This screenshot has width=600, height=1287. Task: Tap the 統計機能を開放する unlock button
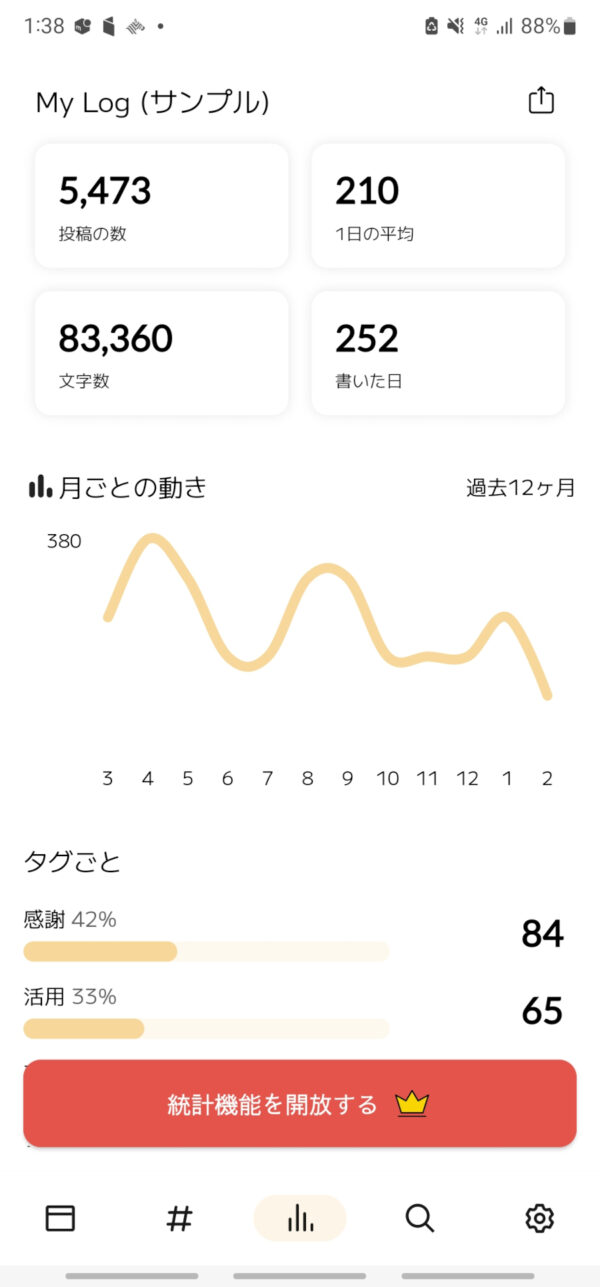tap(300, 1104)
